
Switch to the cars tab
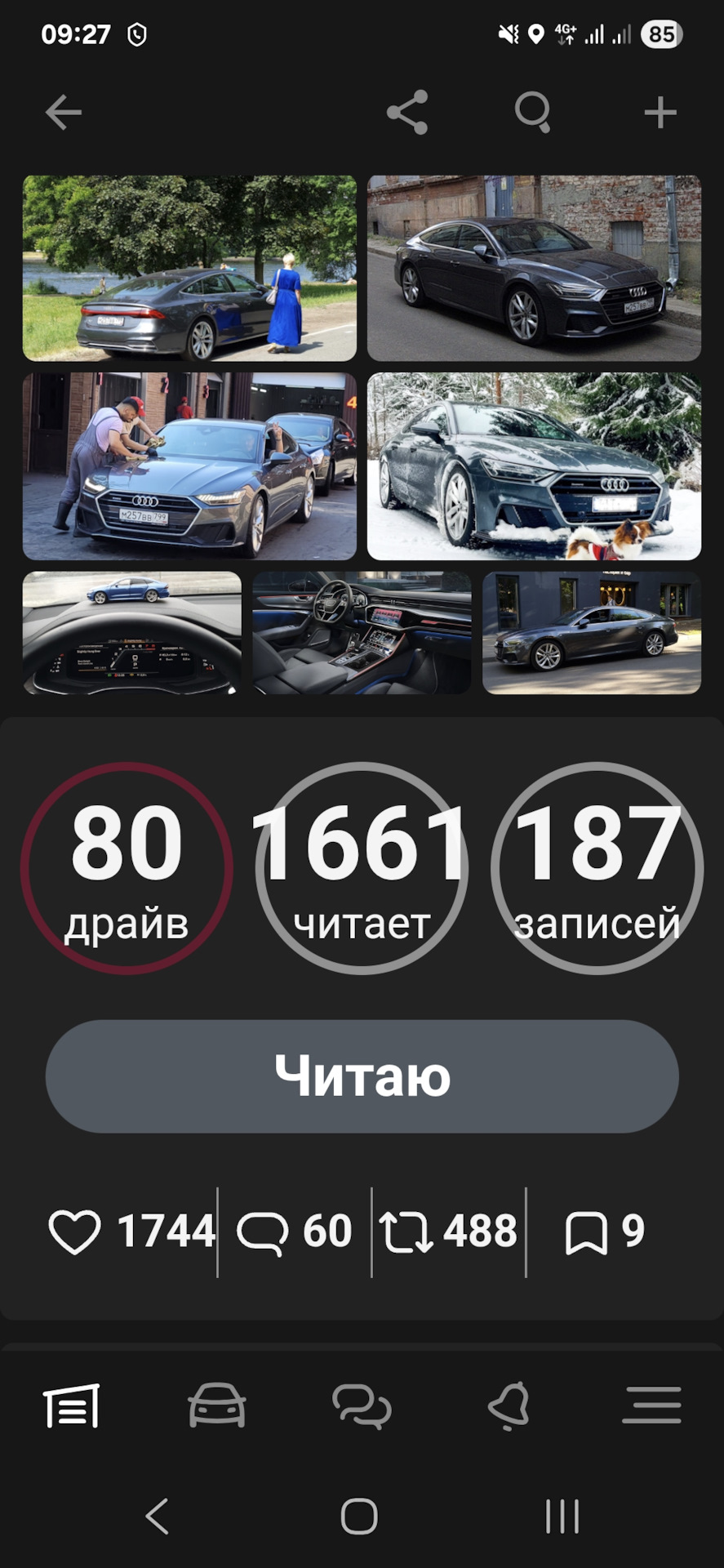(x=217, y=1405)
